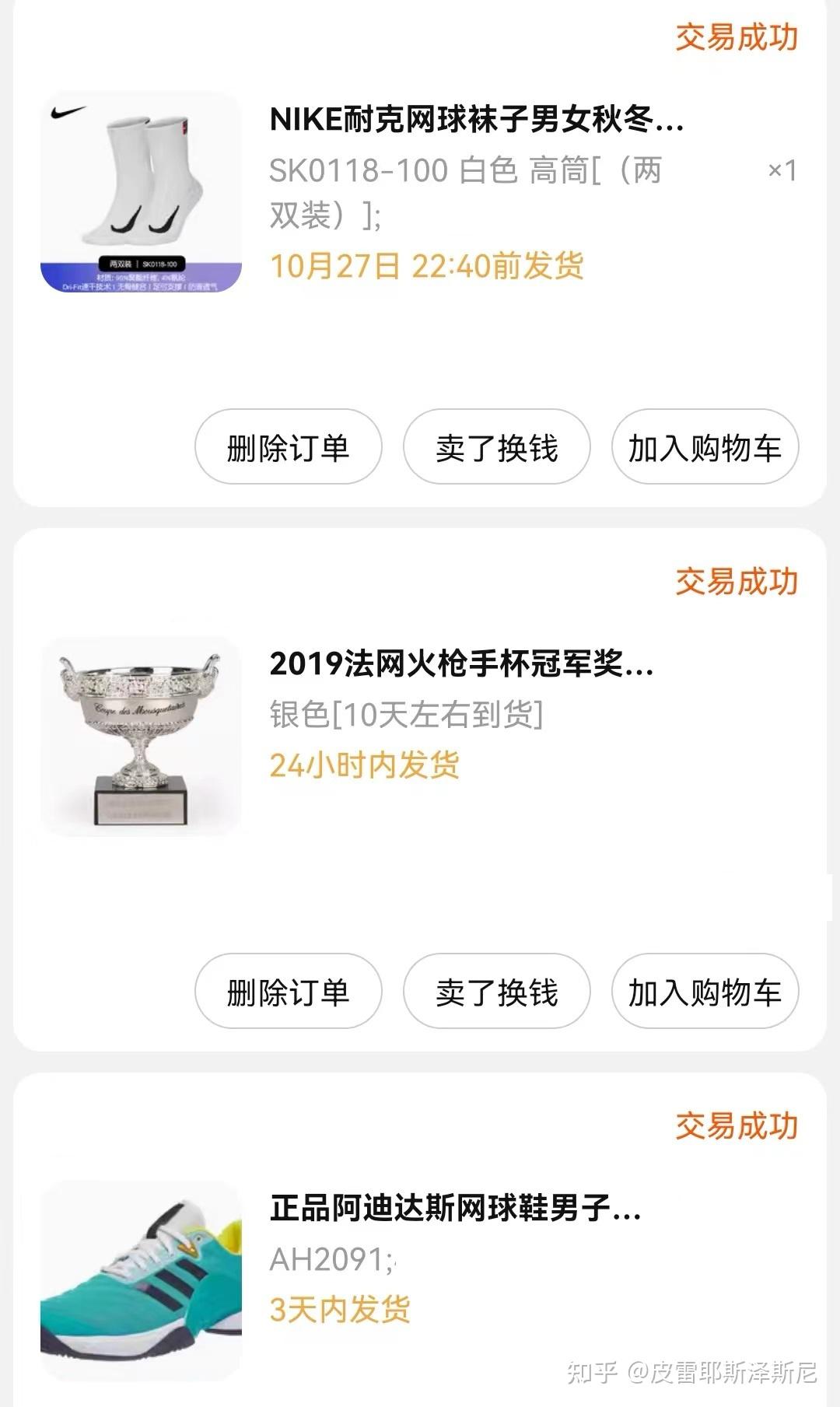Screen dimensions: 840x1407
Task: Delete the NIKE tennis socks order
Action: (288, 447)
